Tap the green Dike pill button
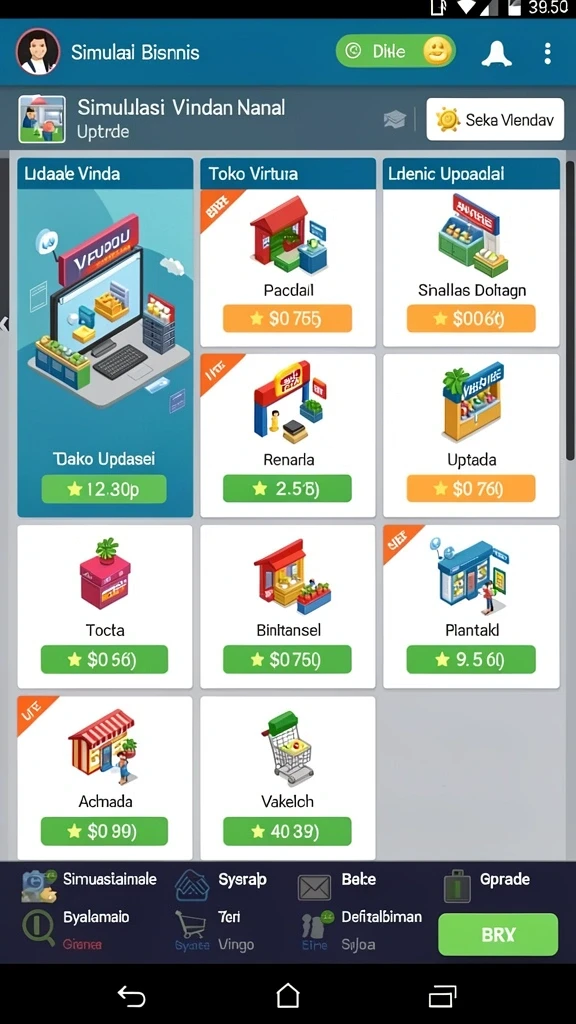 395,51
